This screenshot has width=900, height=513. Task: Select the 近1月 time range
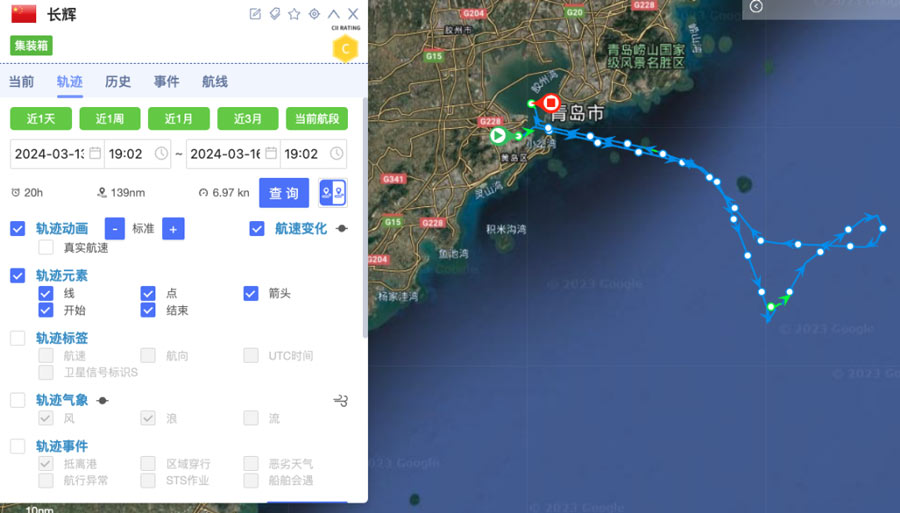[x=179, y=119]
